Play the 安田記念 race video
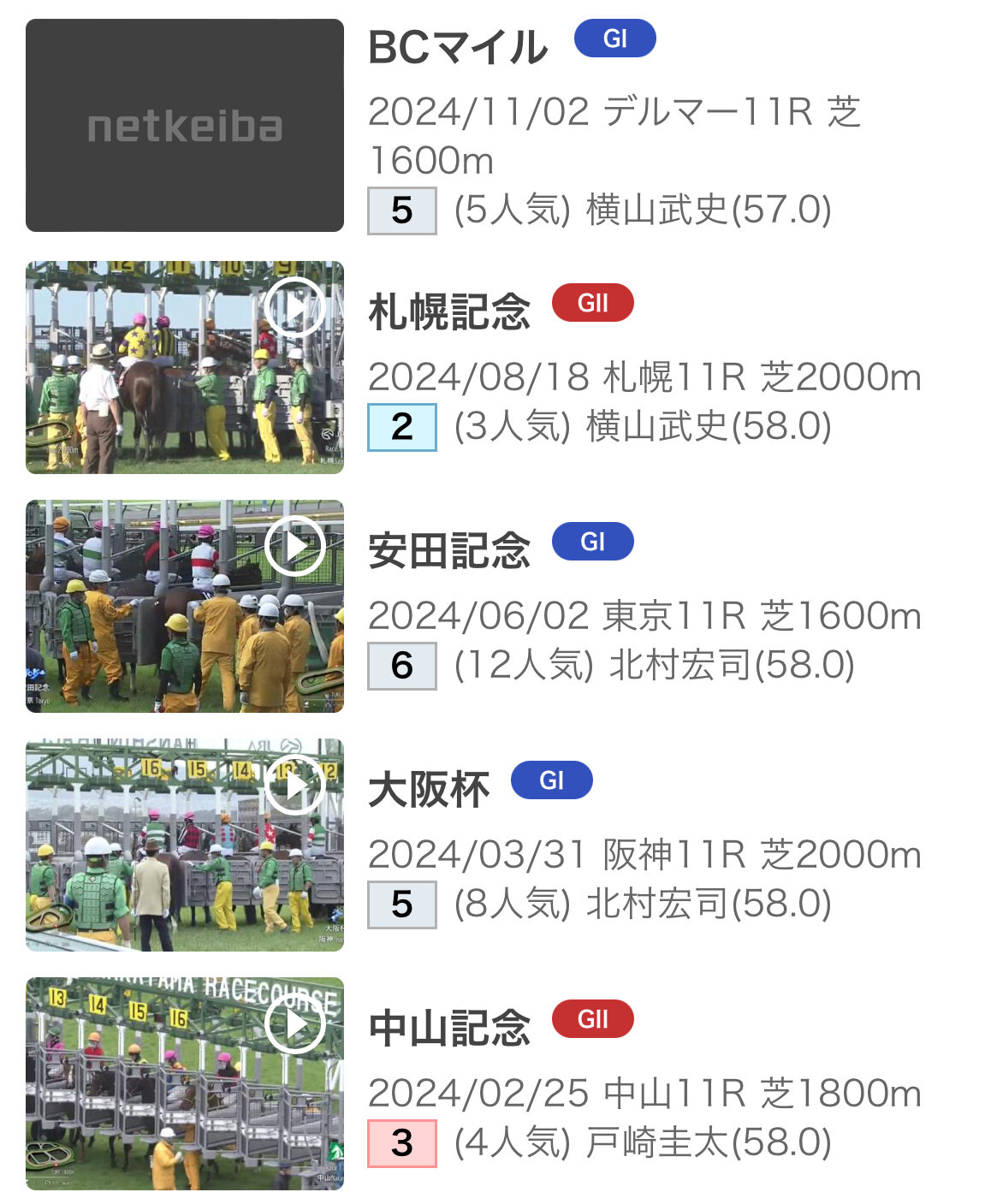 pyautogui.click(x=294, y=546)
